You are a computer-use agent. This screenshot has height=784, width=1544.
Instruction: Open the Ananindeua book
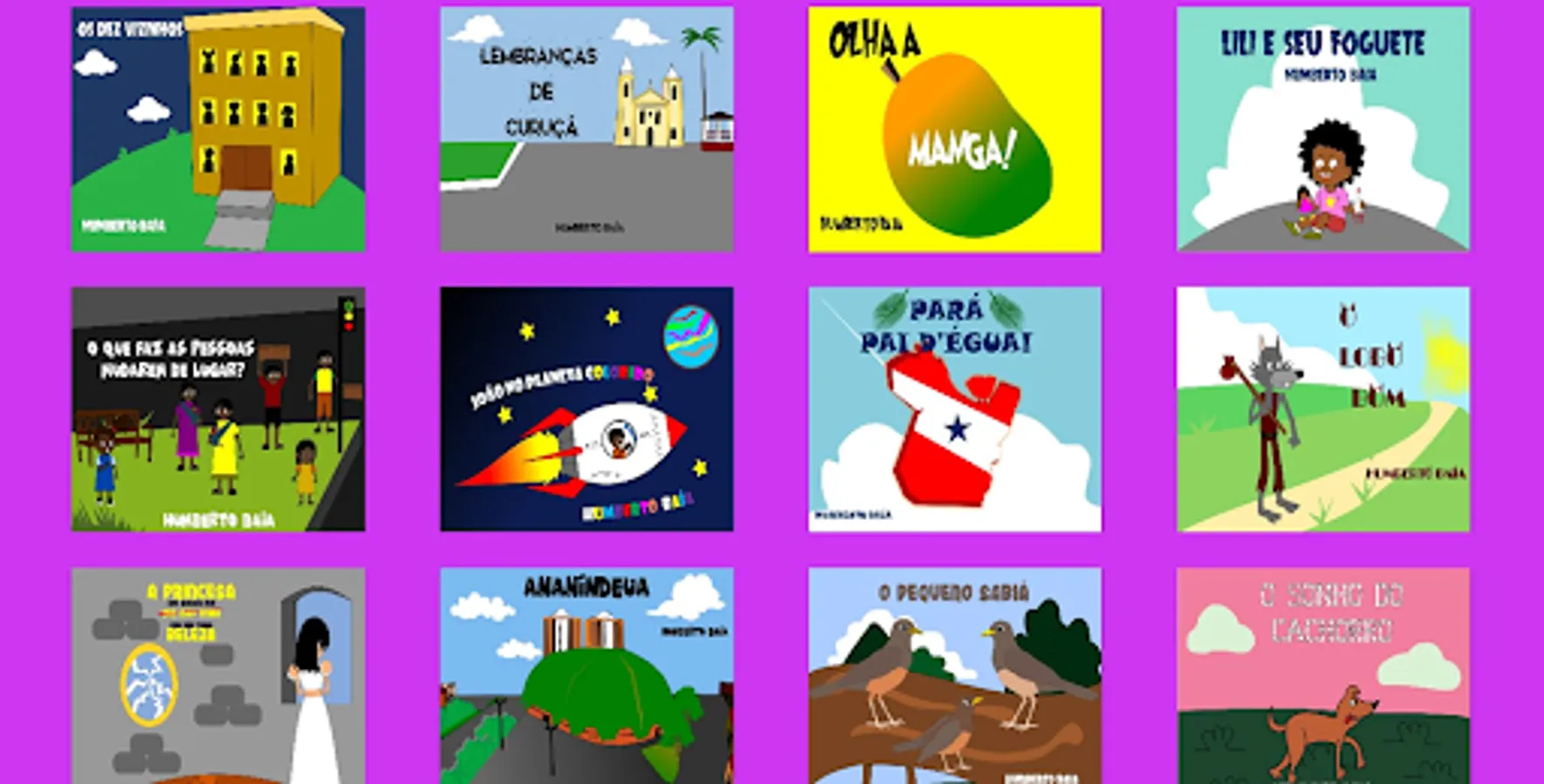click(586, 676)
